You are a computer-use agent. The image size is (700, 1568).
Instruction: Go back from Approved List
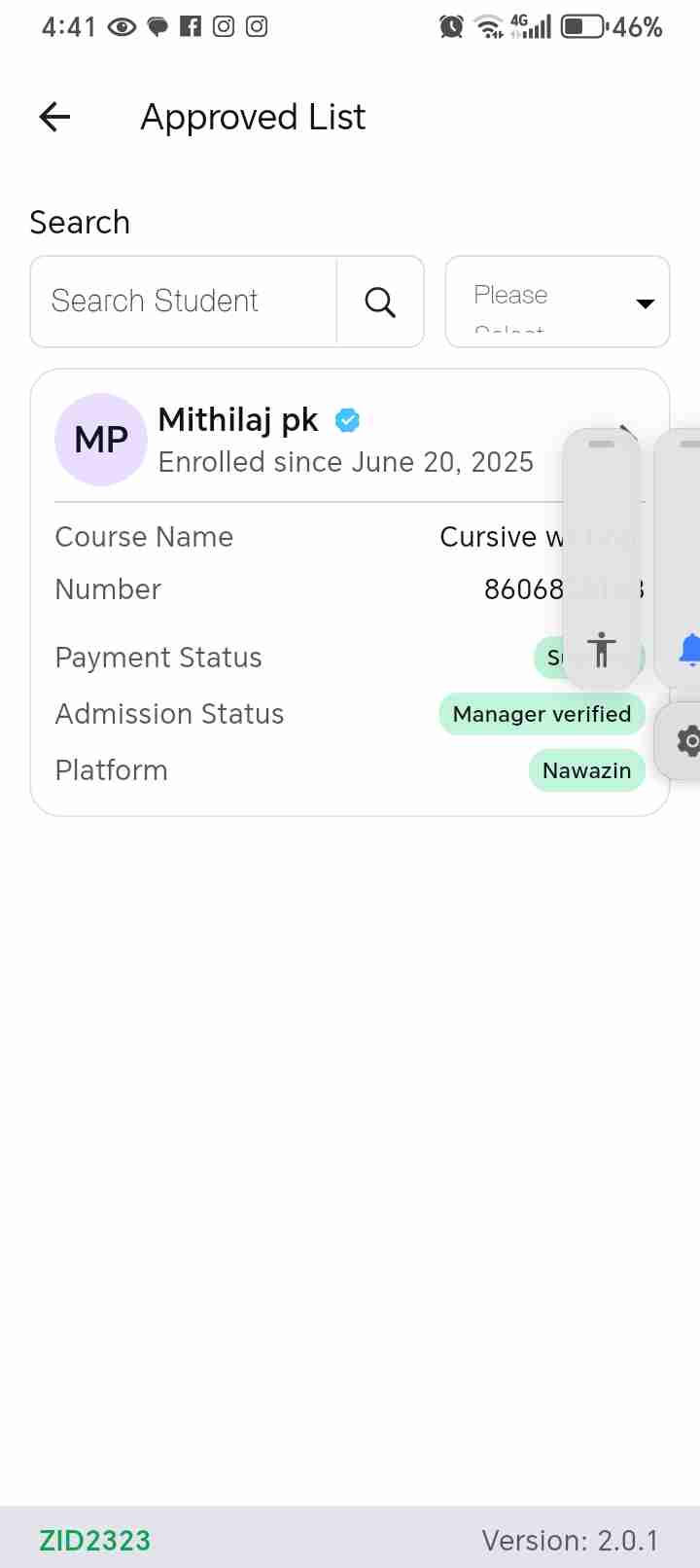point(55,118)
